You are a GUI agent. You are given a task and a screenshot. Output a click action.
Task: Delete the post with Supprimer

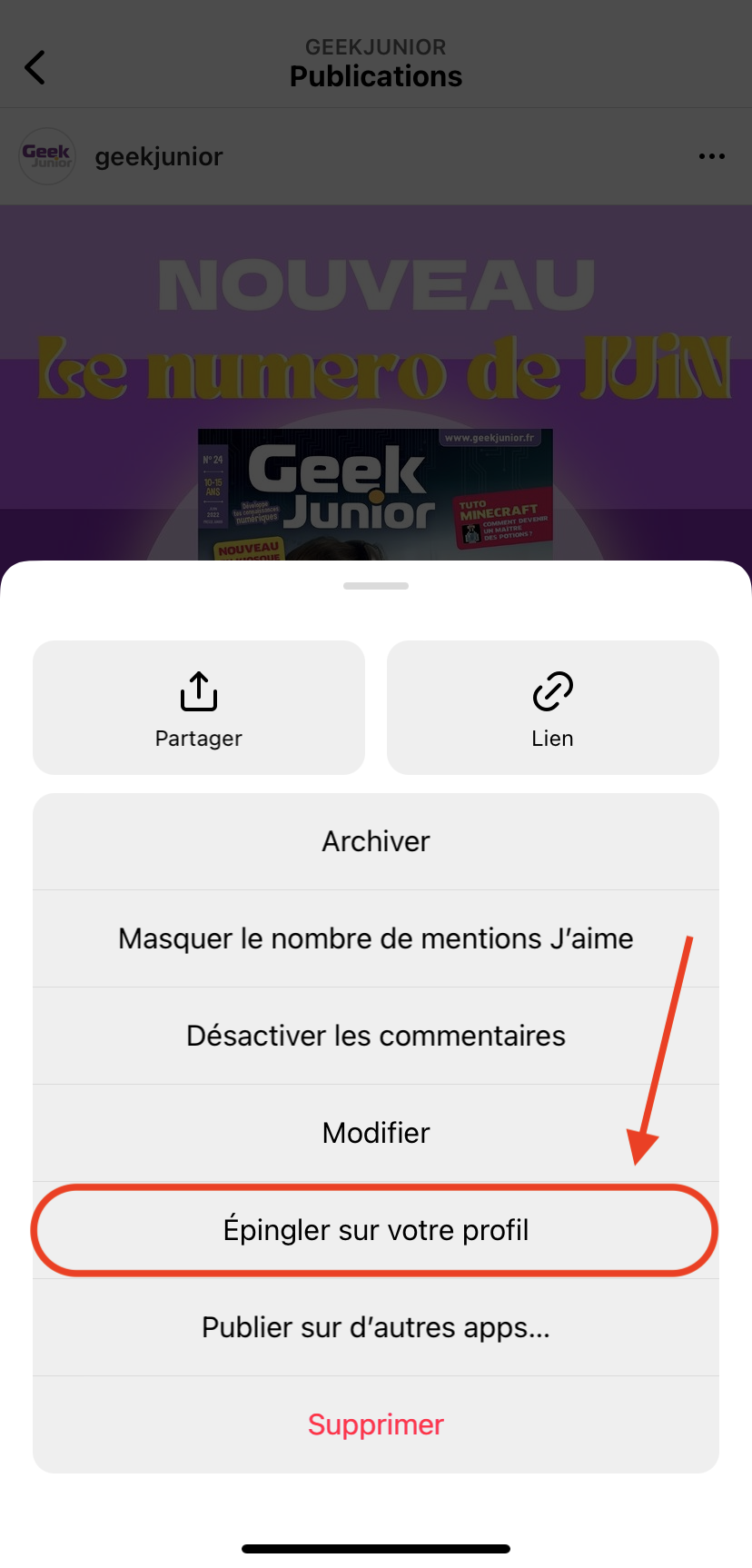[376, 1424]
